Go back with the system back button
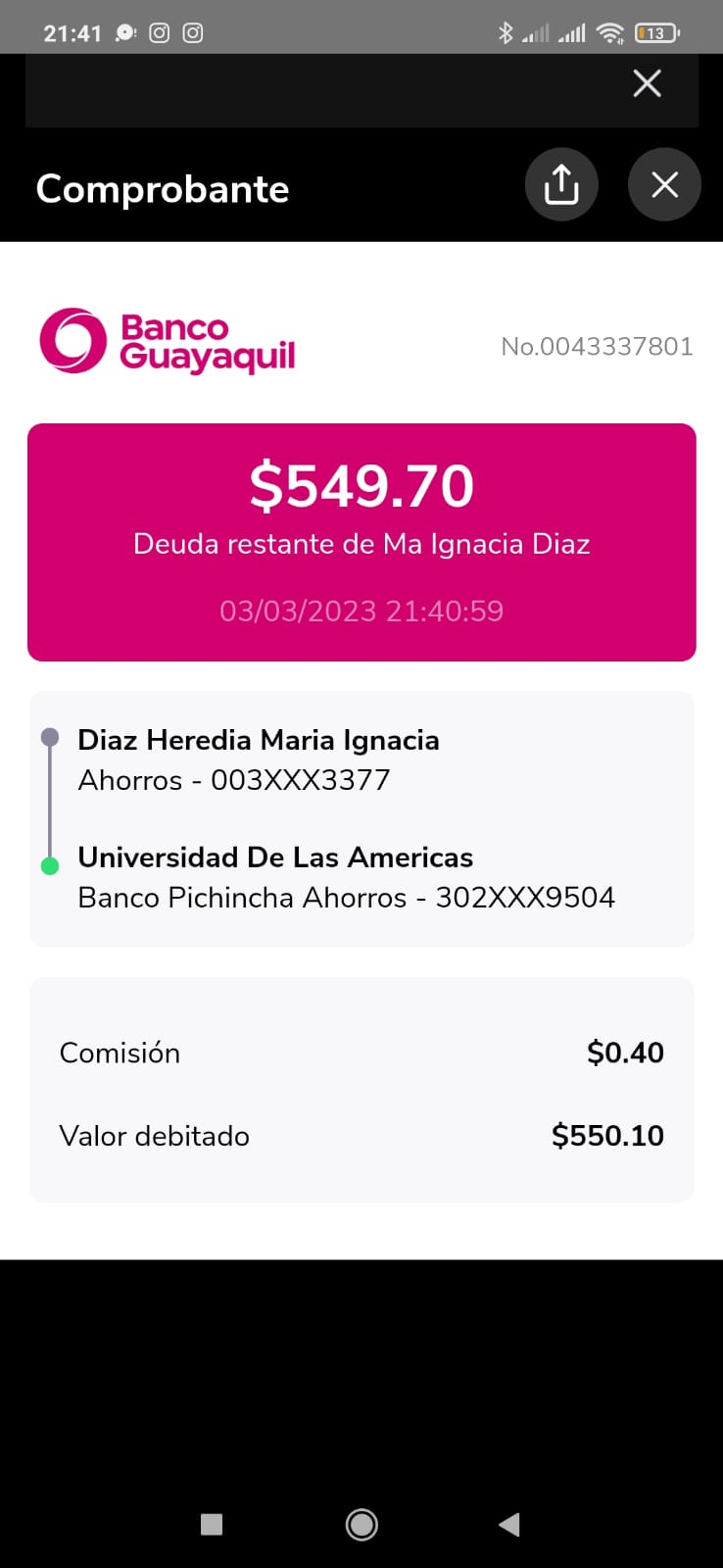The image size is (723, 1568). (508, 1524)
